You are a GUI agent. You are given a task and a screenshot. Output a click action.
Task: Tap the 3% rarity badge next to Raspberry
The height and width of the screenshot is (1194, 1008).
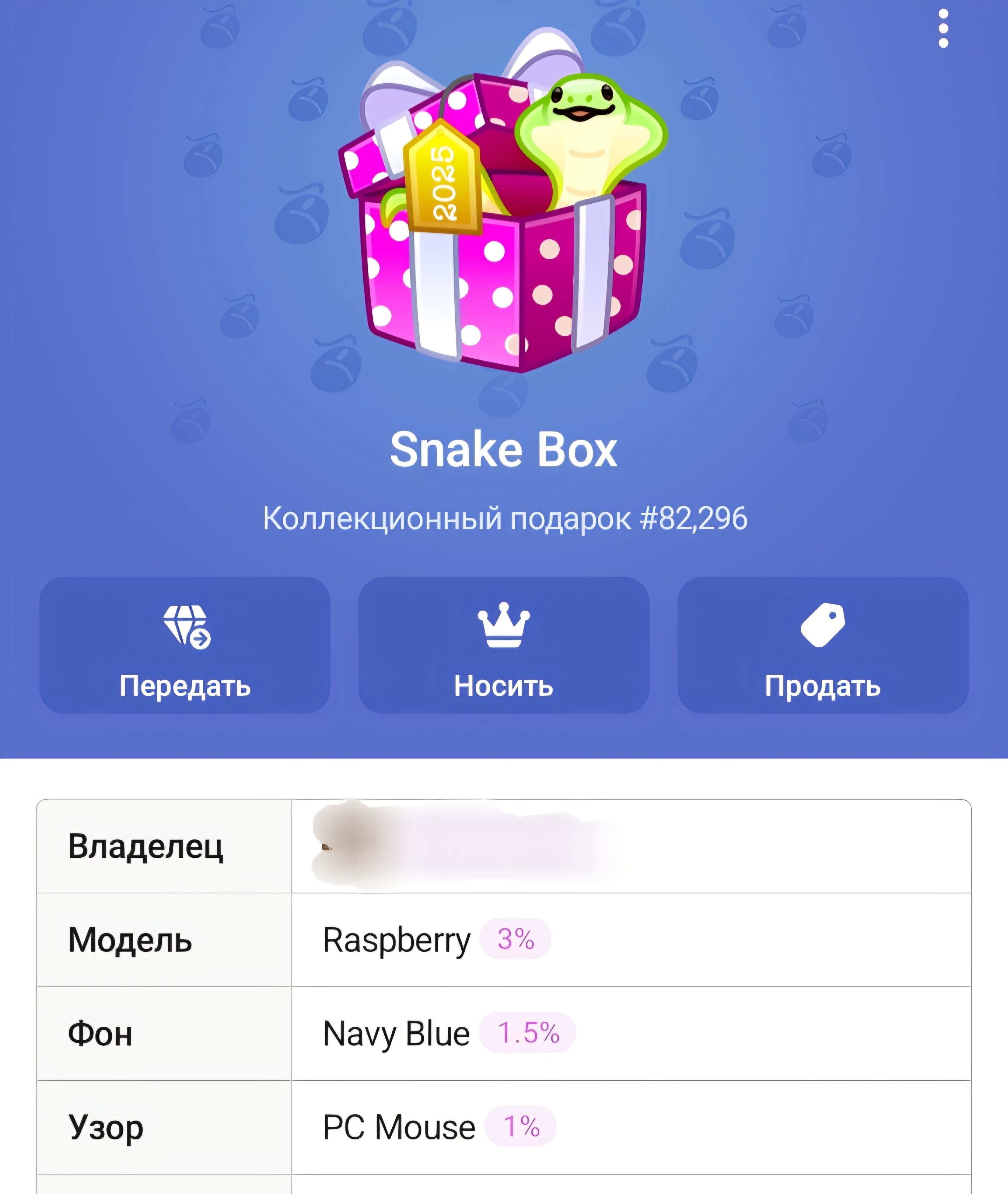516,939
